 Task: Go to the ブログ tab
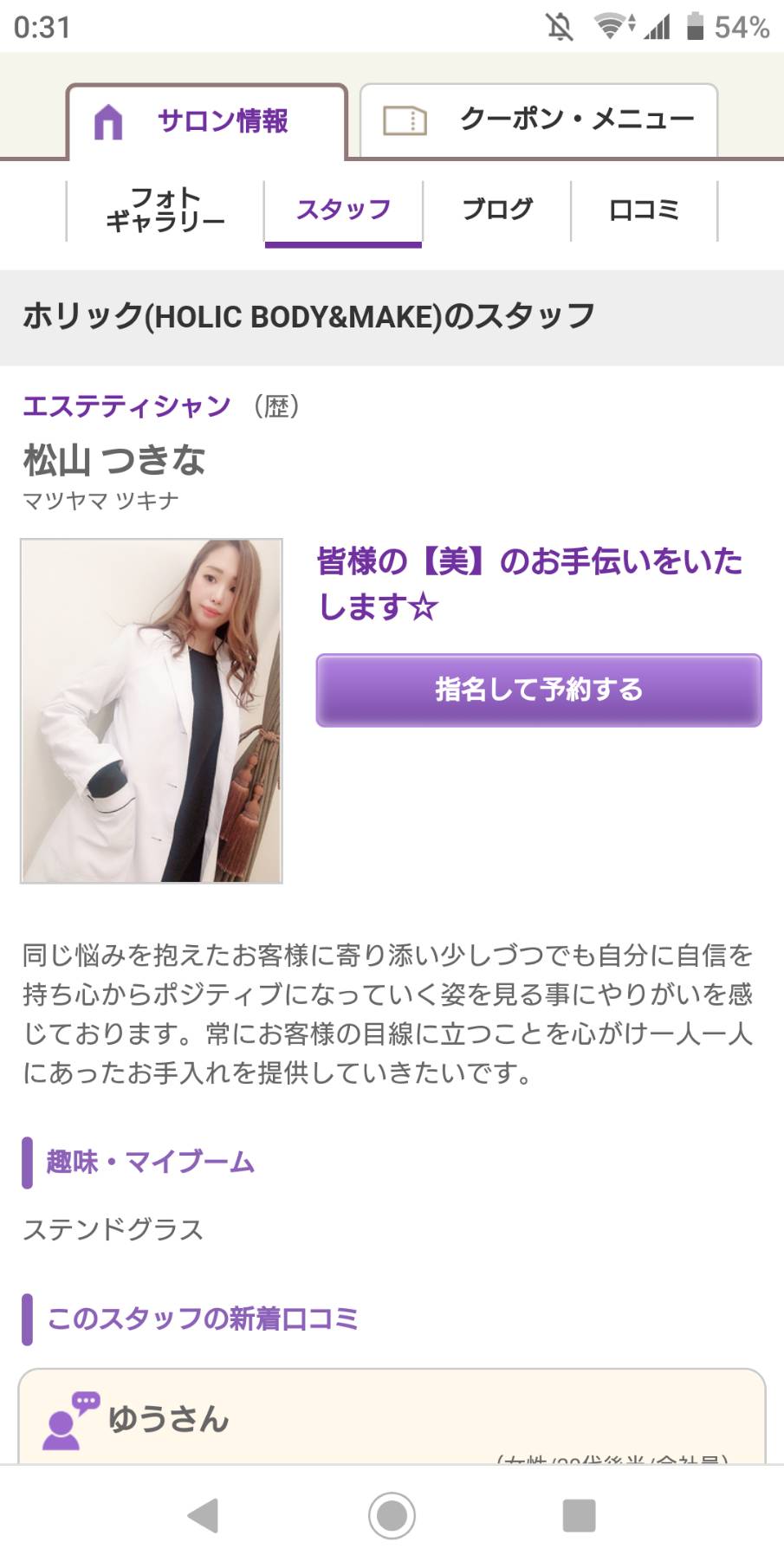497,211
